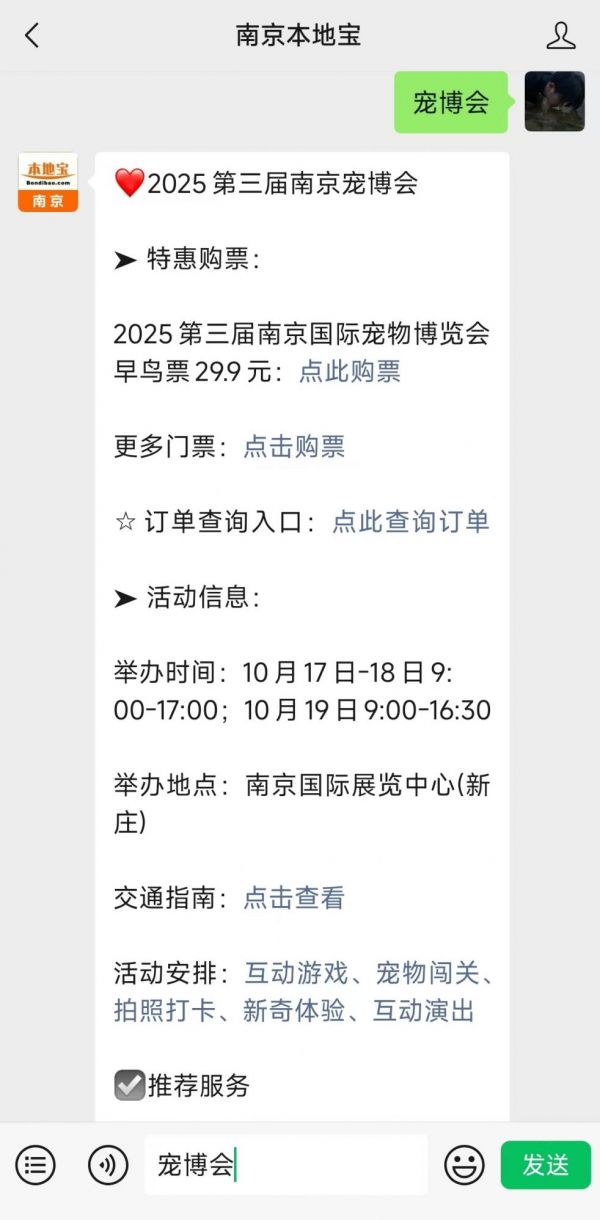Open my own avatar beside 宠博会
600x1220 pixels.
555,101
